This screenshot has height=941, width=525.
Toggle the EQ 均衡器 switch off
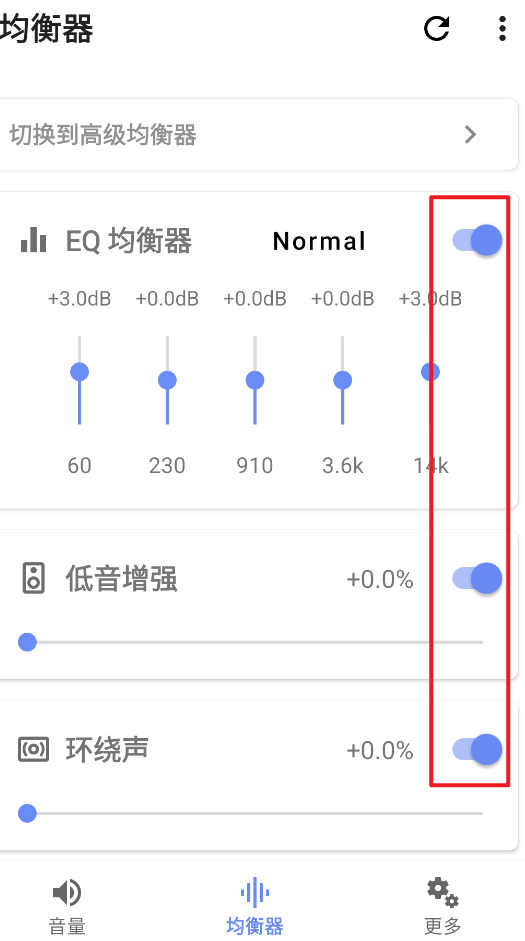tap(478, 241)
